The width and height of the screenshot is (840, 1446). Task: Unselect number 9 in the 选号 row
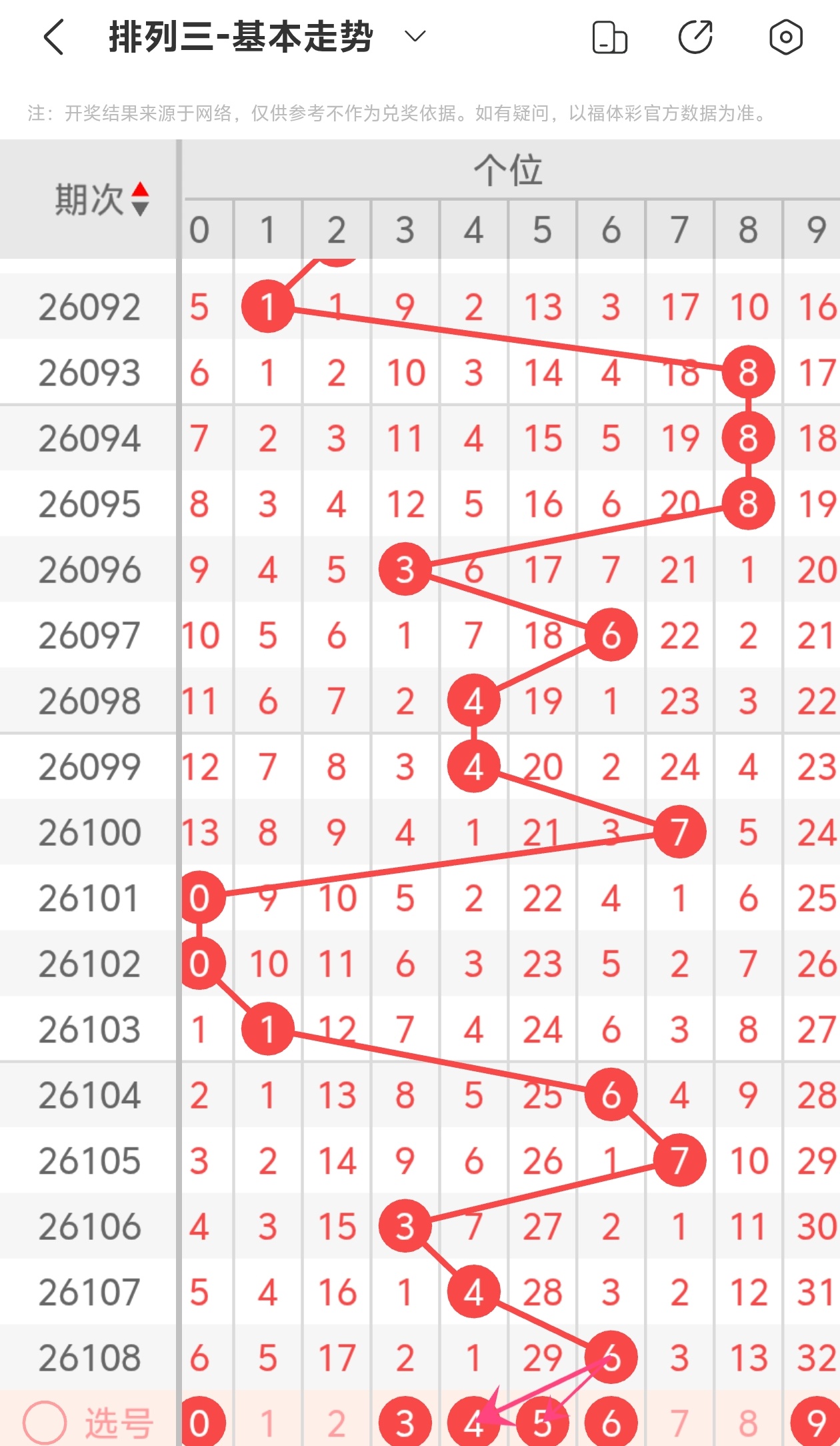click(x=816, y=1423)
